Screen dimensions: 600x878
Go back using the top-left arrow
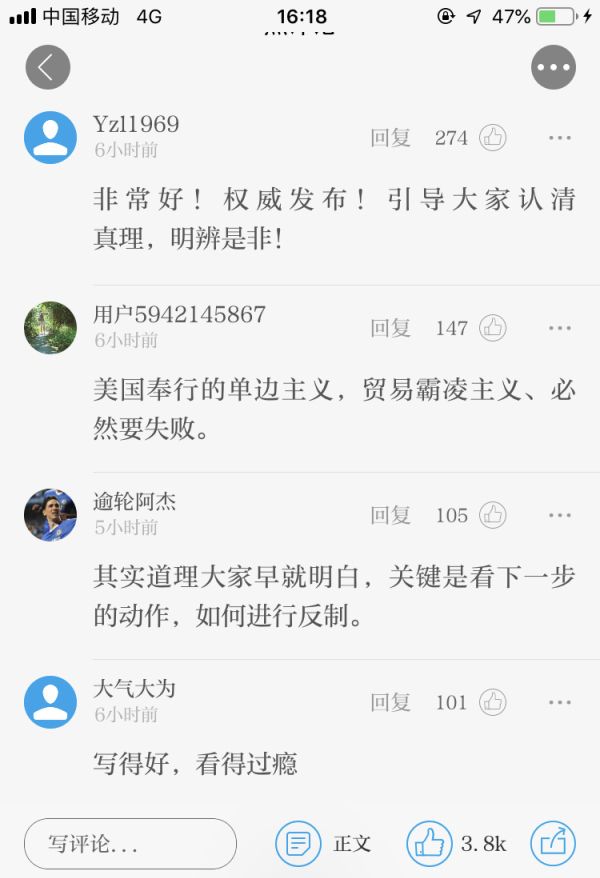coord(47,67)
